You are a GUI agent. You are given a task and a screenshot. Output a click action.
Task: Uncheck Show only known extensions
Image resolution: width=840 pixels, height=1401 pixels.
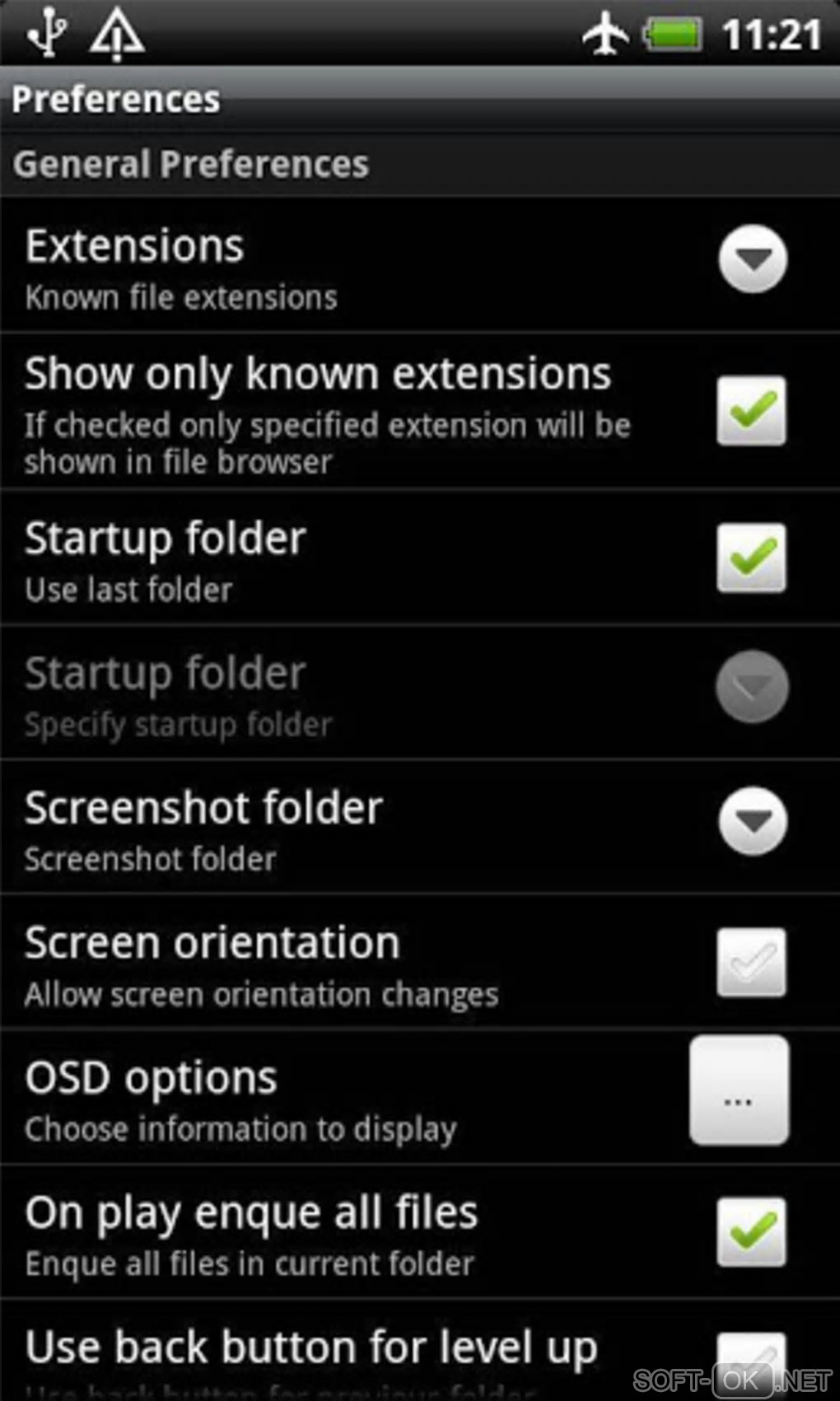click(750, 410)
